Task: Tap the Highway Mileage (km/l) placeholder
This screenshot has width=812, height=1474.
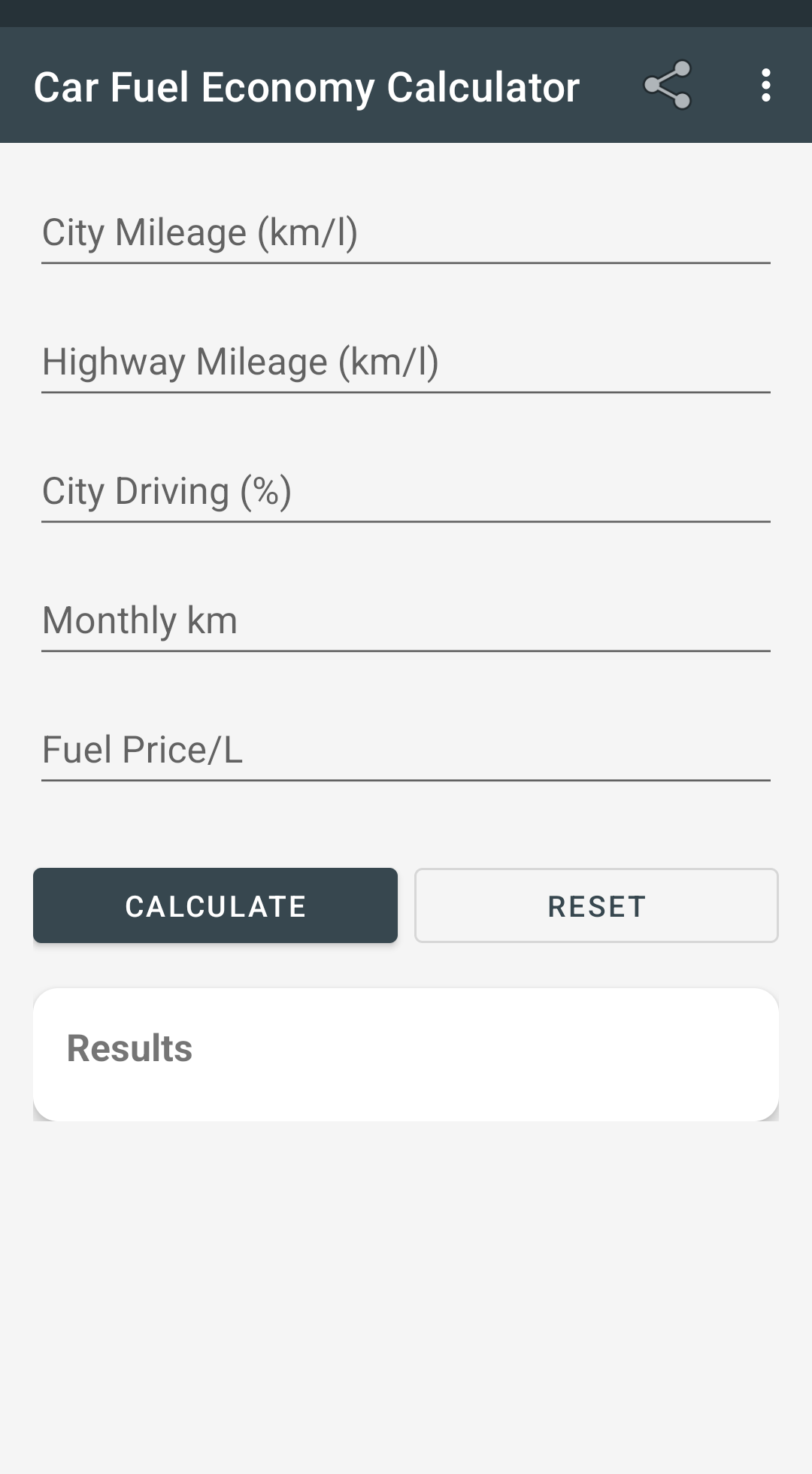Action: point(242,362)
